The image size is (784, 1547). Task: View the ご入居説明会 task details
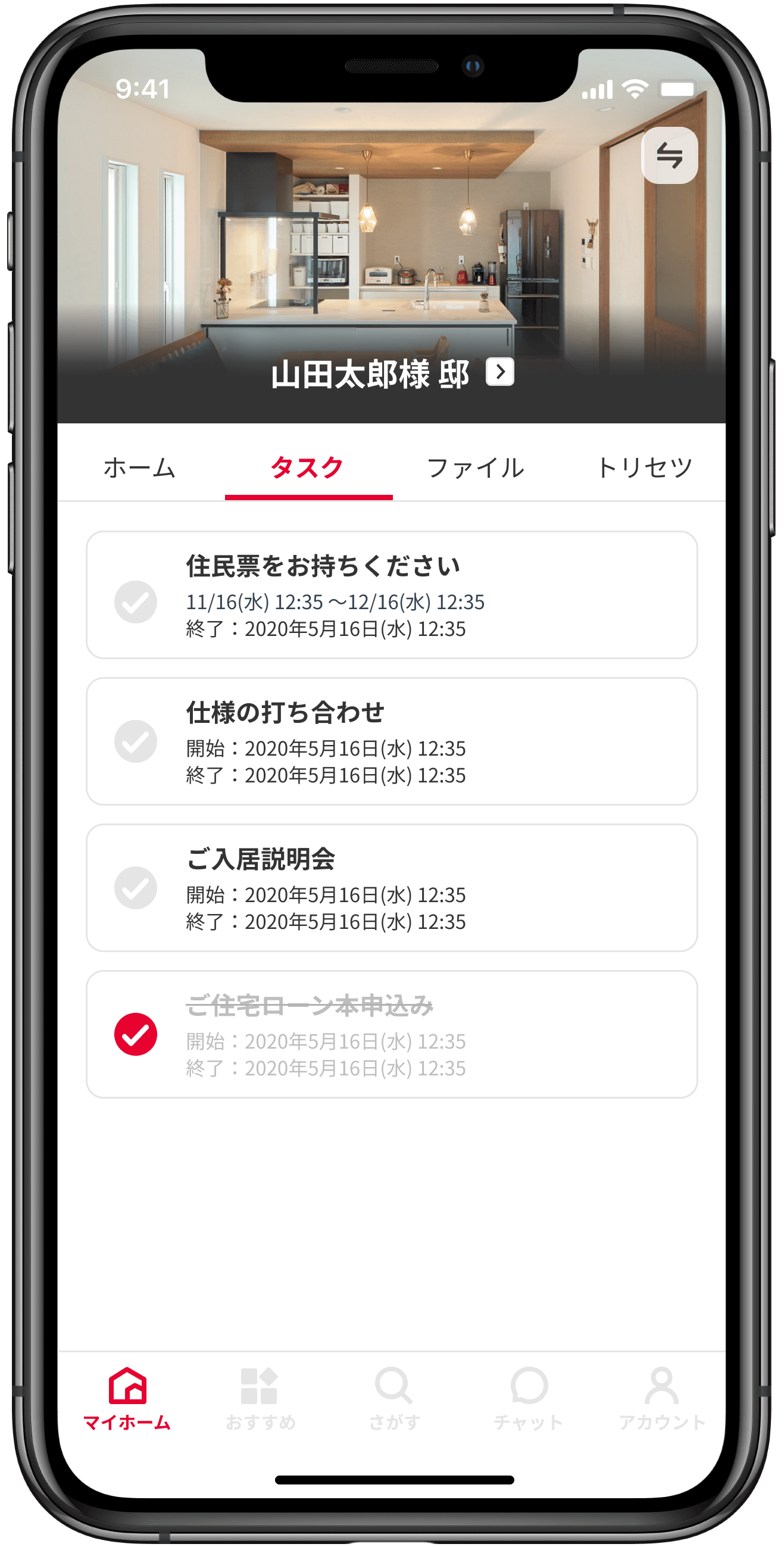pos(420,888)
